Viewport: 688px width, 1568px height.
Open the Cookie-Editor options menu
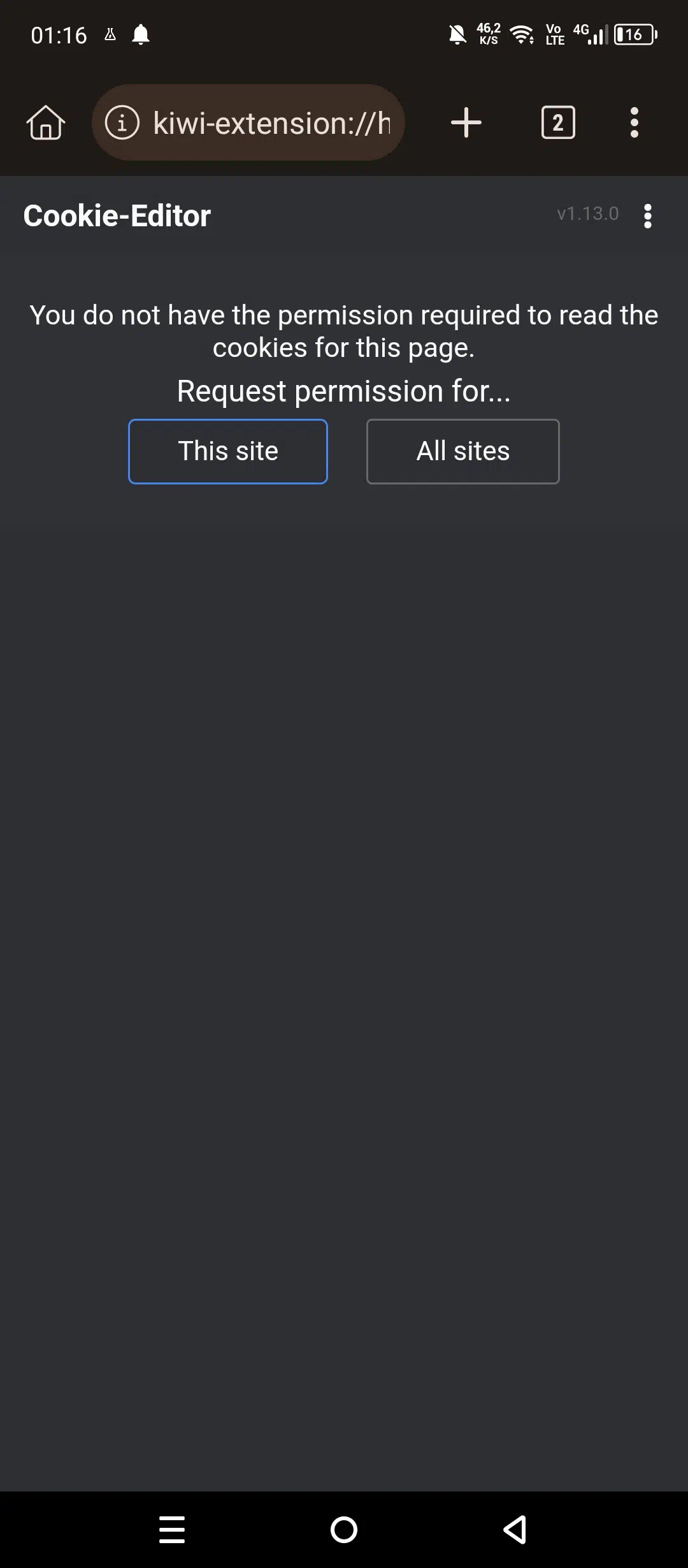(648, 216)
